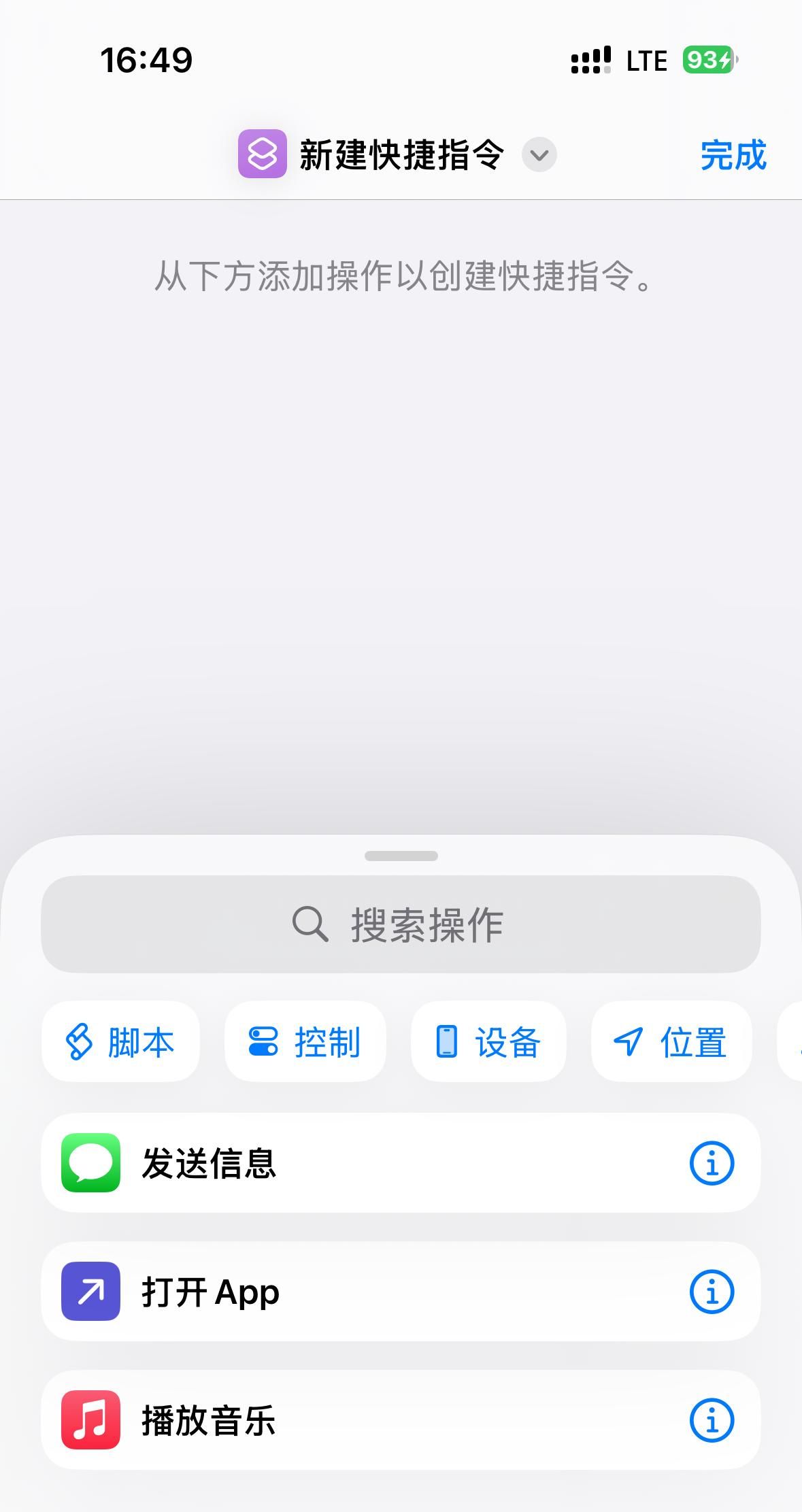Image resolution: width=802 pixels, height=1512 pixels.
Task: Tap the 搜索操作 search input field
Action: (x=401, y=924)
